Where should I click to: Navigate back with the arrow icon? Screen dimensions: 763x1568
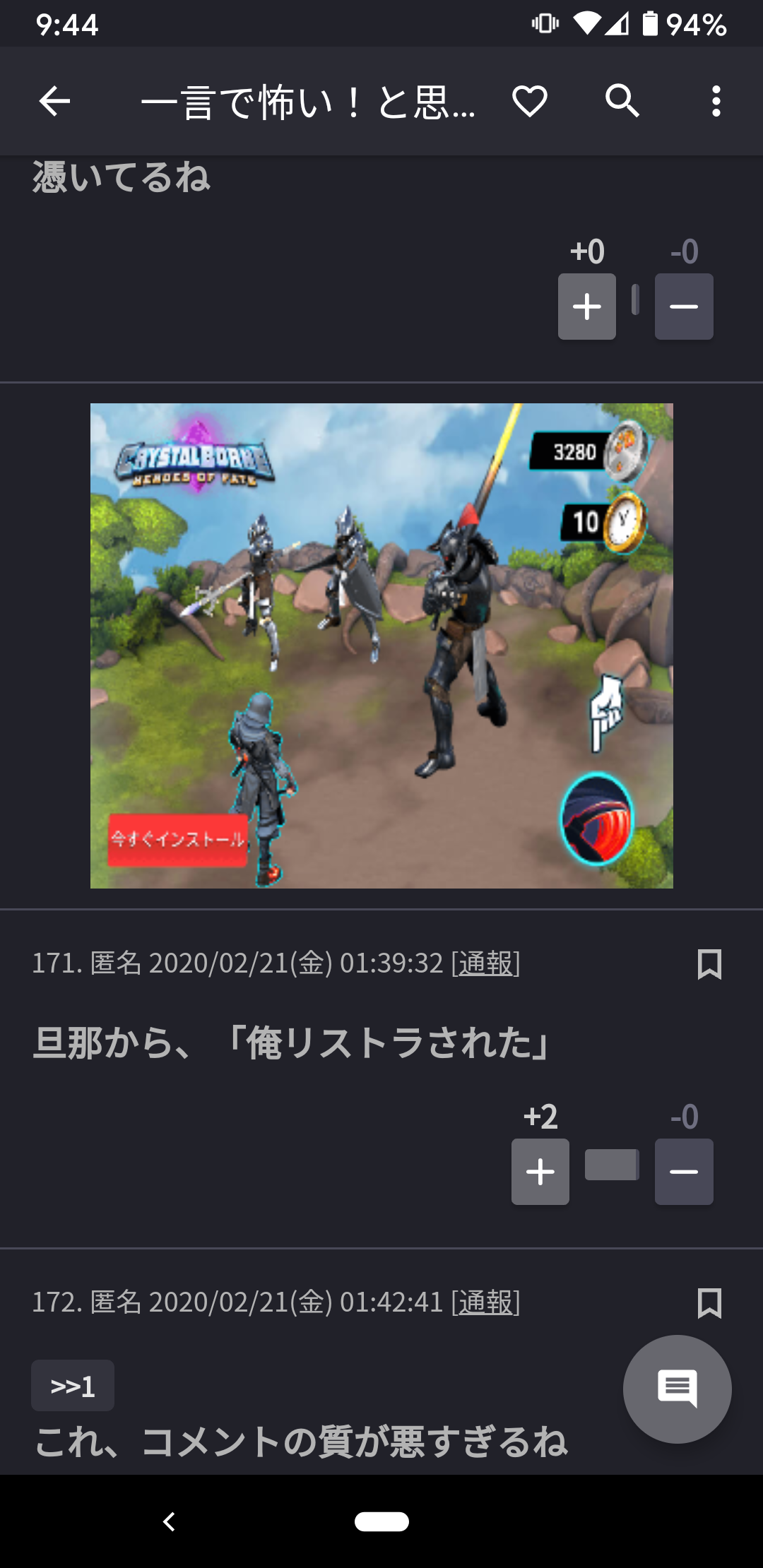(54, 102)
